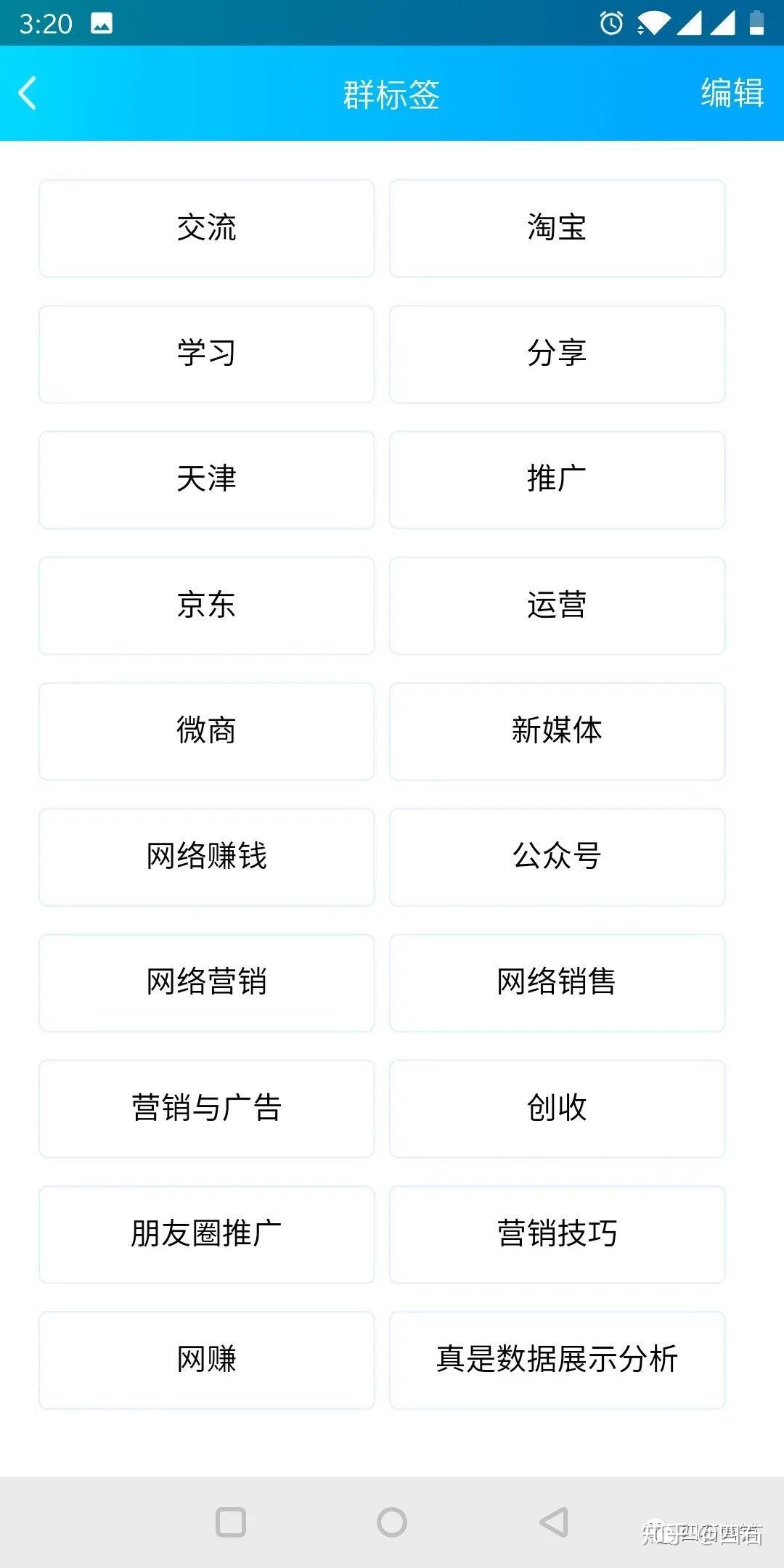Select the 营销与广告 tag
This screenshot has height=1568, width=784.
pos(207,1109)
